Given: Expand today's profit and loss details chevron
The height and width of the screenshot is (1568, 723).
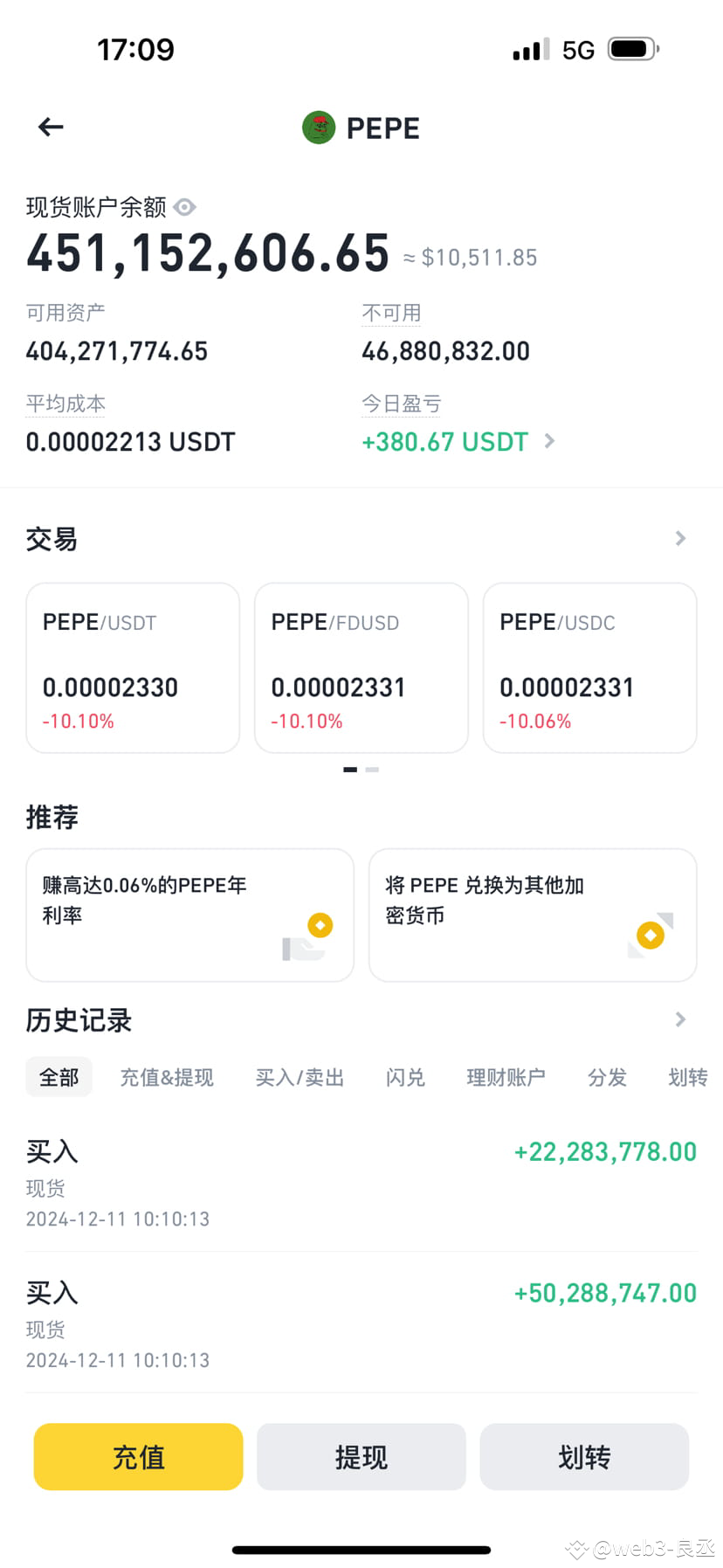Looking at the screenshot, I should (548, 441).
